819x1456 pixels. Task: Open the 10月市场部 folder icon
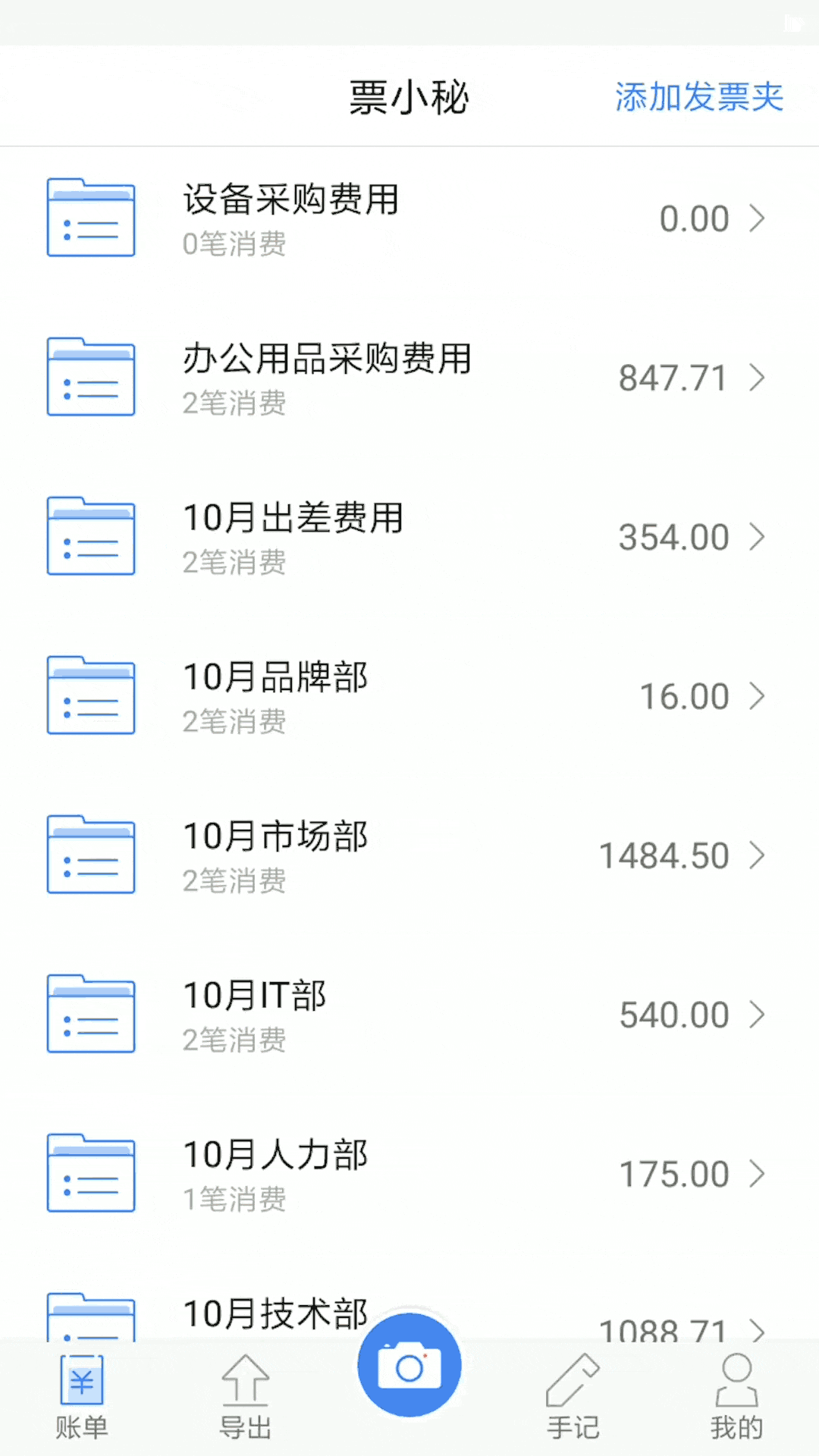point(90,855)
